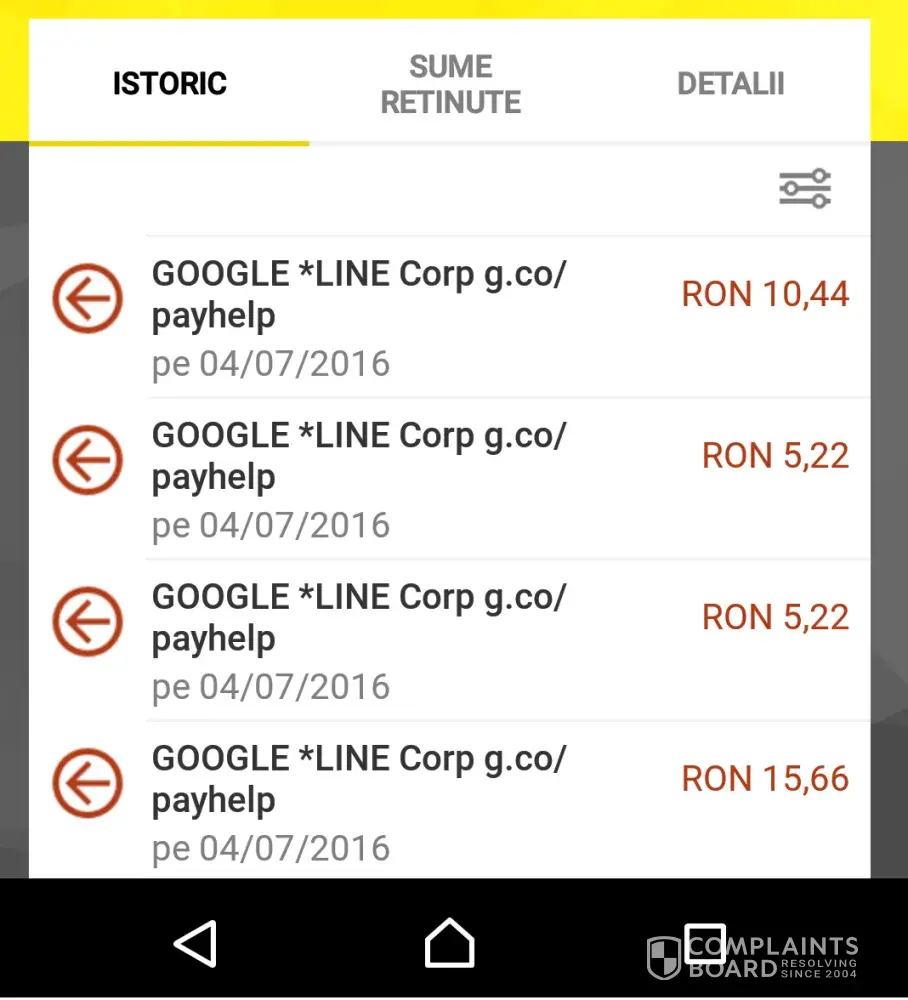This screenshot has height=1000, width=908.
Task: Tap the system home button
Action: tap(450, 942)
